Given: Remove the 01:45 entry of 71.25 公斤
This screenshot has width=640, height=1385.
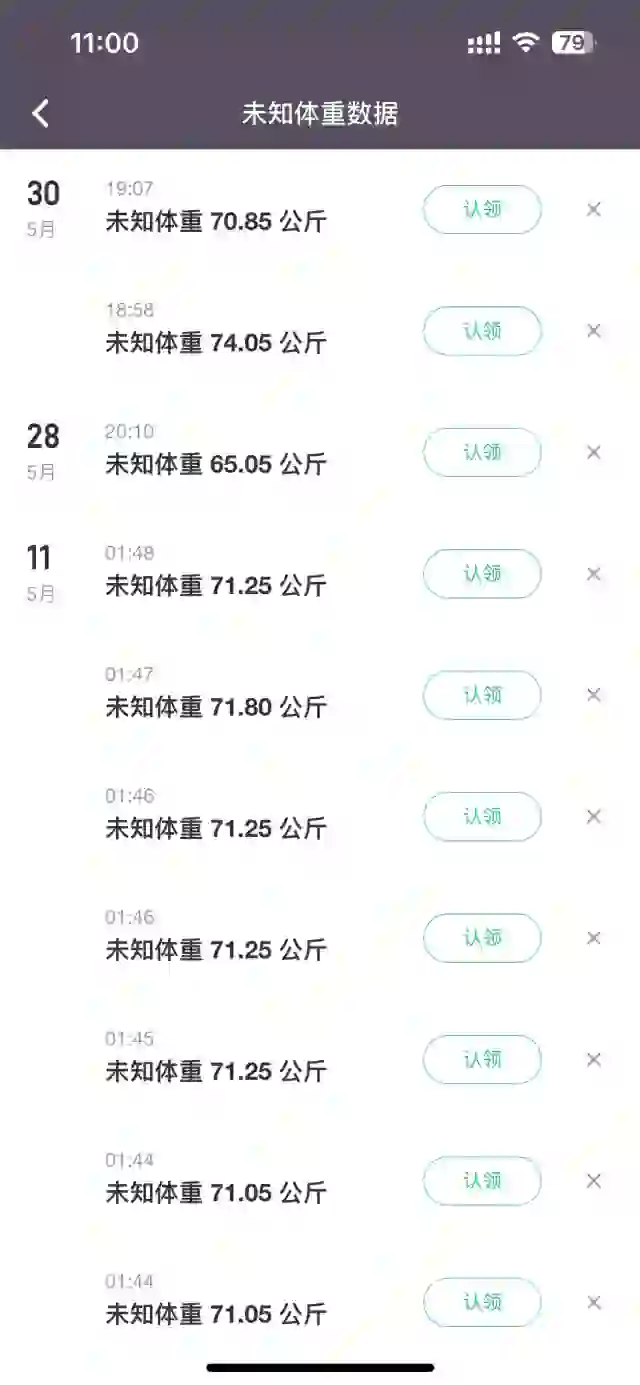Looking at the screenshot, I should (594, 1059).
